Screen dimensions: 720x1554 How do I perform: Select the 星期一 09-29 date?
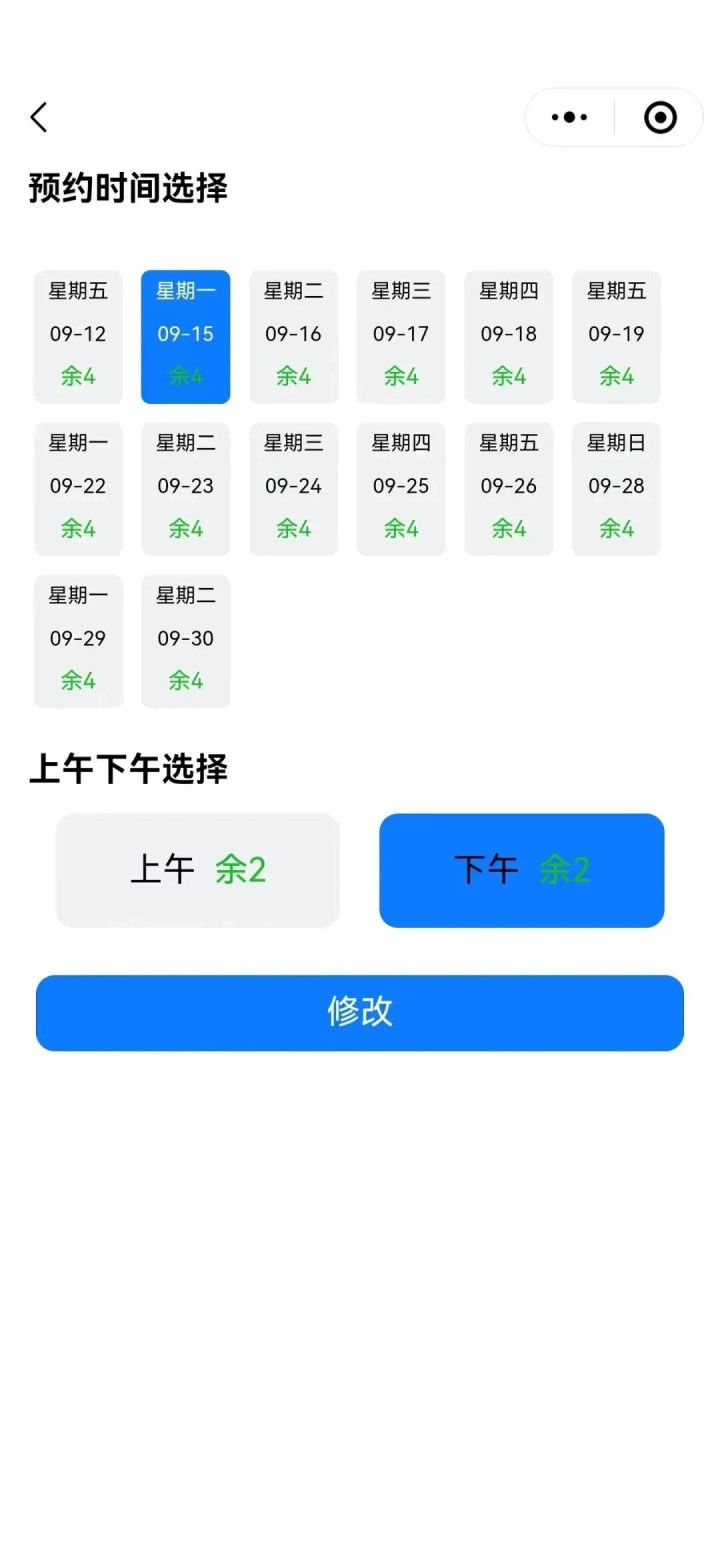pyautogui.click(x=78, y=640)
